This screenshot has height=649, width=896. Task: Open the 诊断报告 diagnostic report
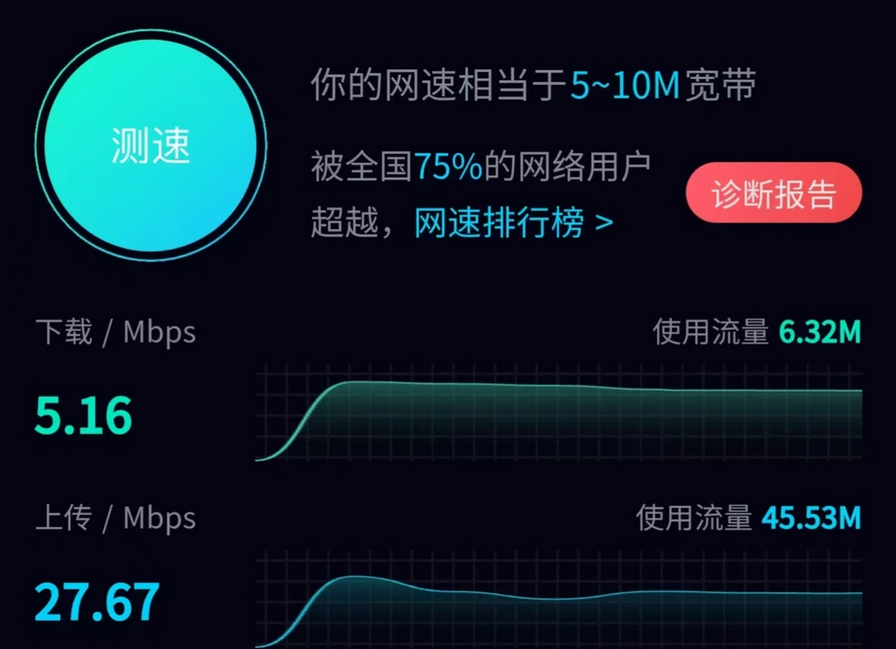point(773,193)
